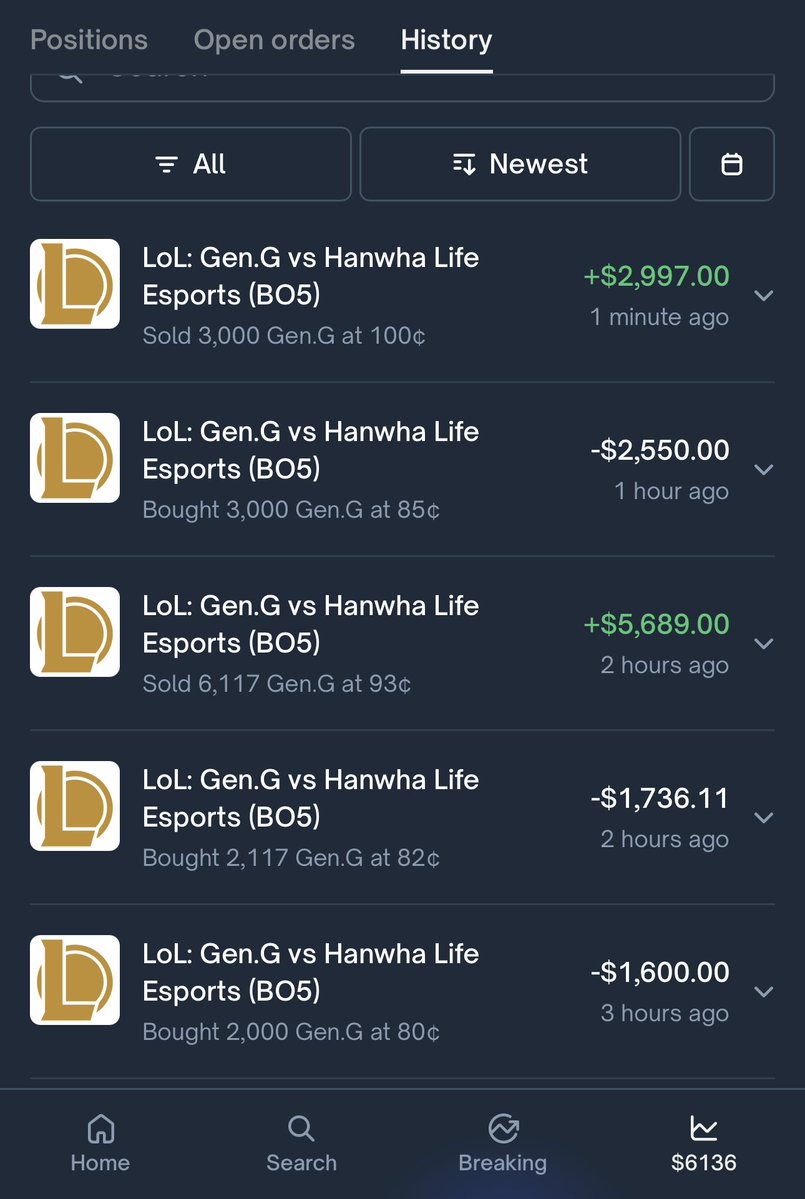Switch to the Breaking tab
The height and width of the screenshot is (1199, 805).
coord(502,1143)
